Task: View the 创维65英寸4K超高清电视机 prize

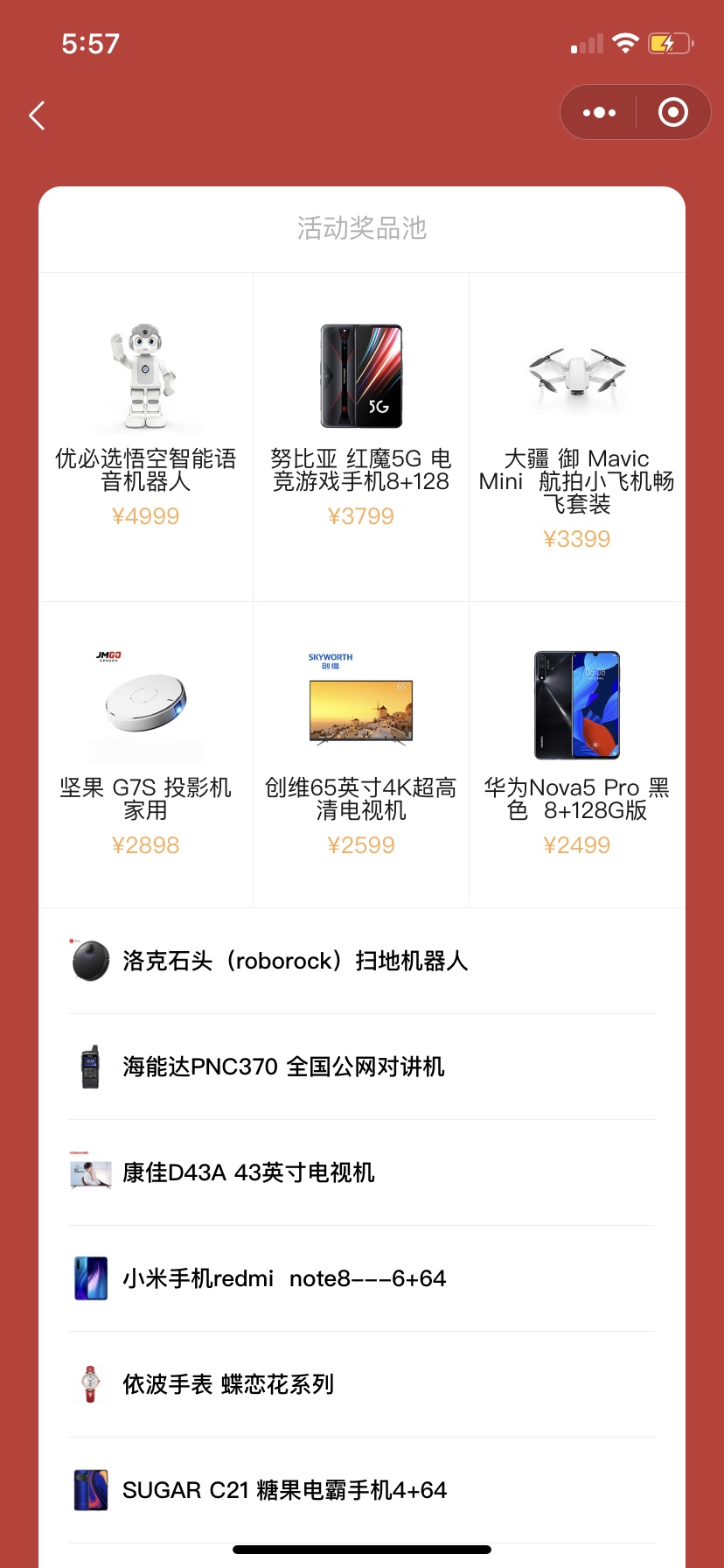Action: (x=361, y=752)
